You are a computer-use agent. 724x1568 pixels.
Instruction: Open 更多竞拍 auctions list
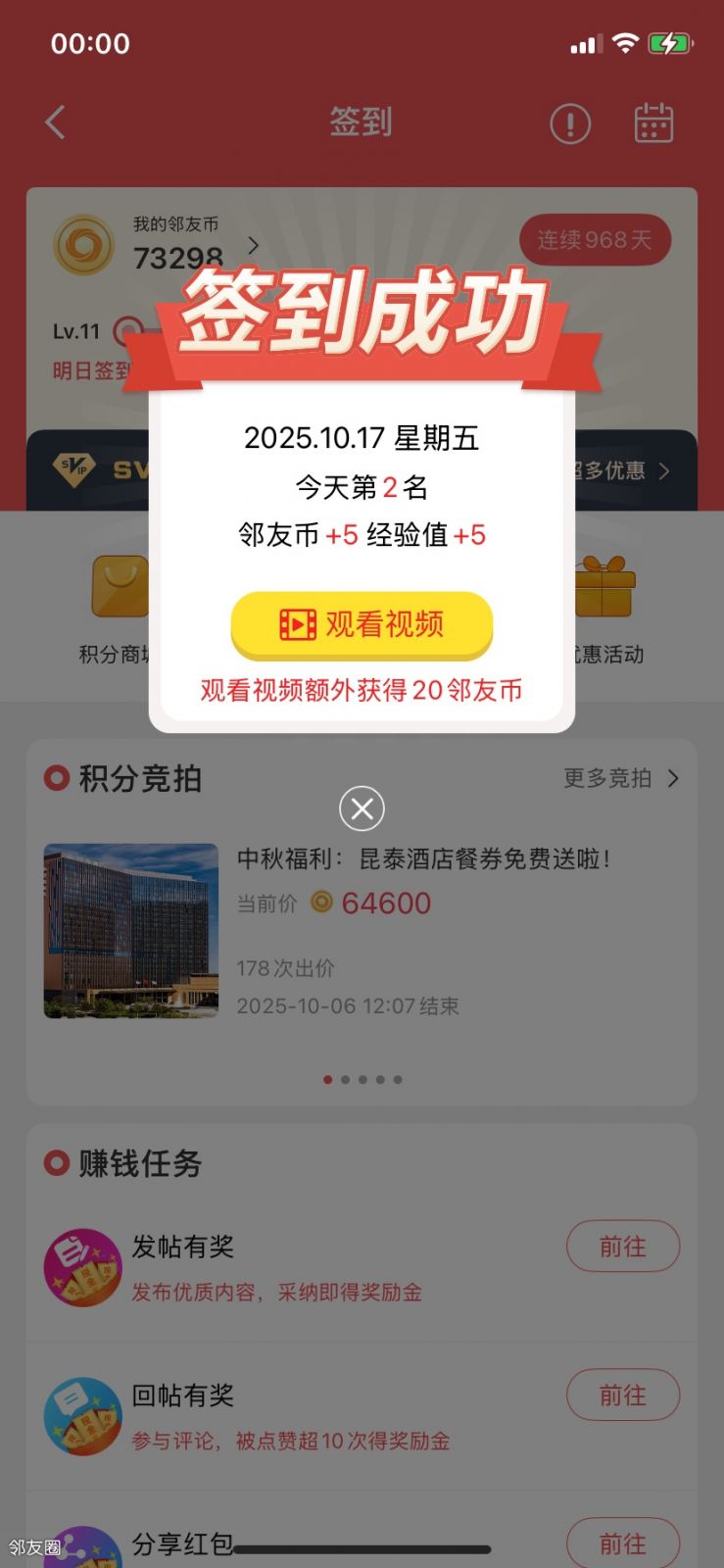coord(620,778)
